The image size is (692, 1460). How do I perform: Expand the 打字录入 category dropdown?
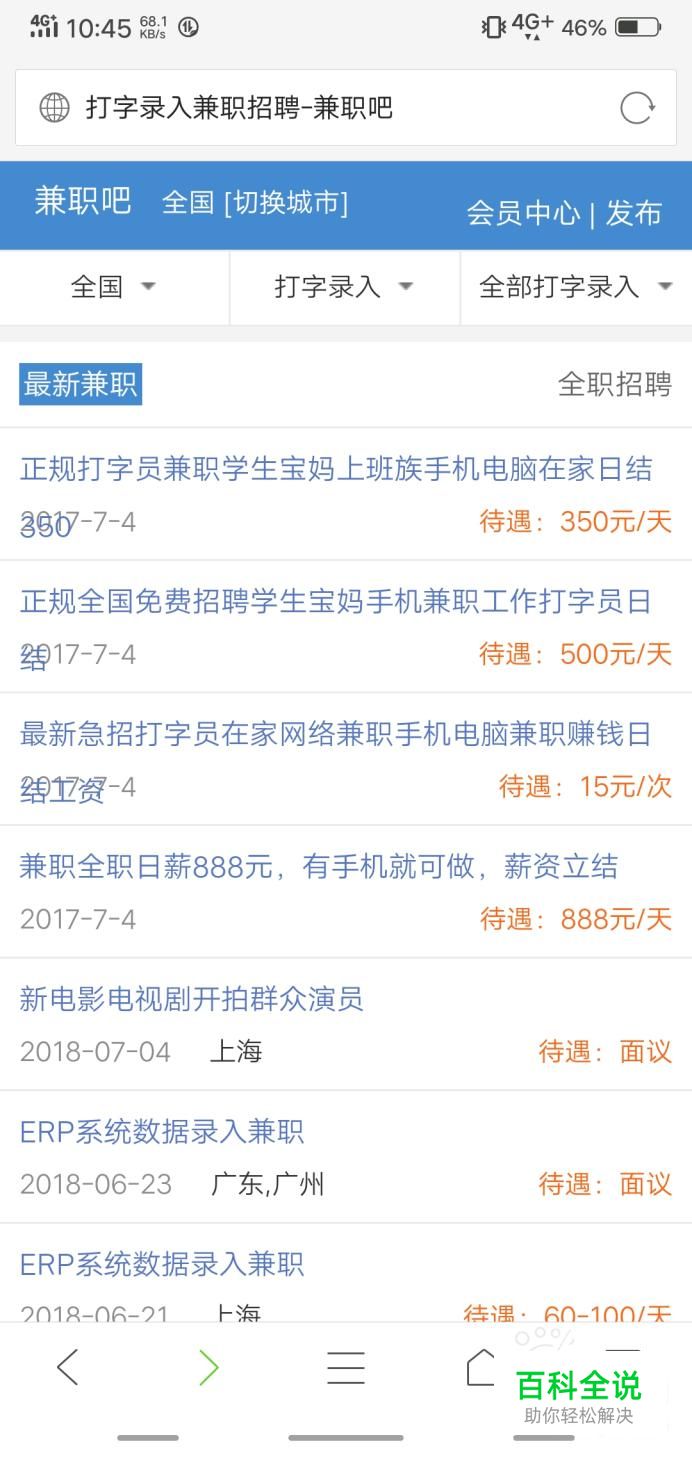point(343,287)
